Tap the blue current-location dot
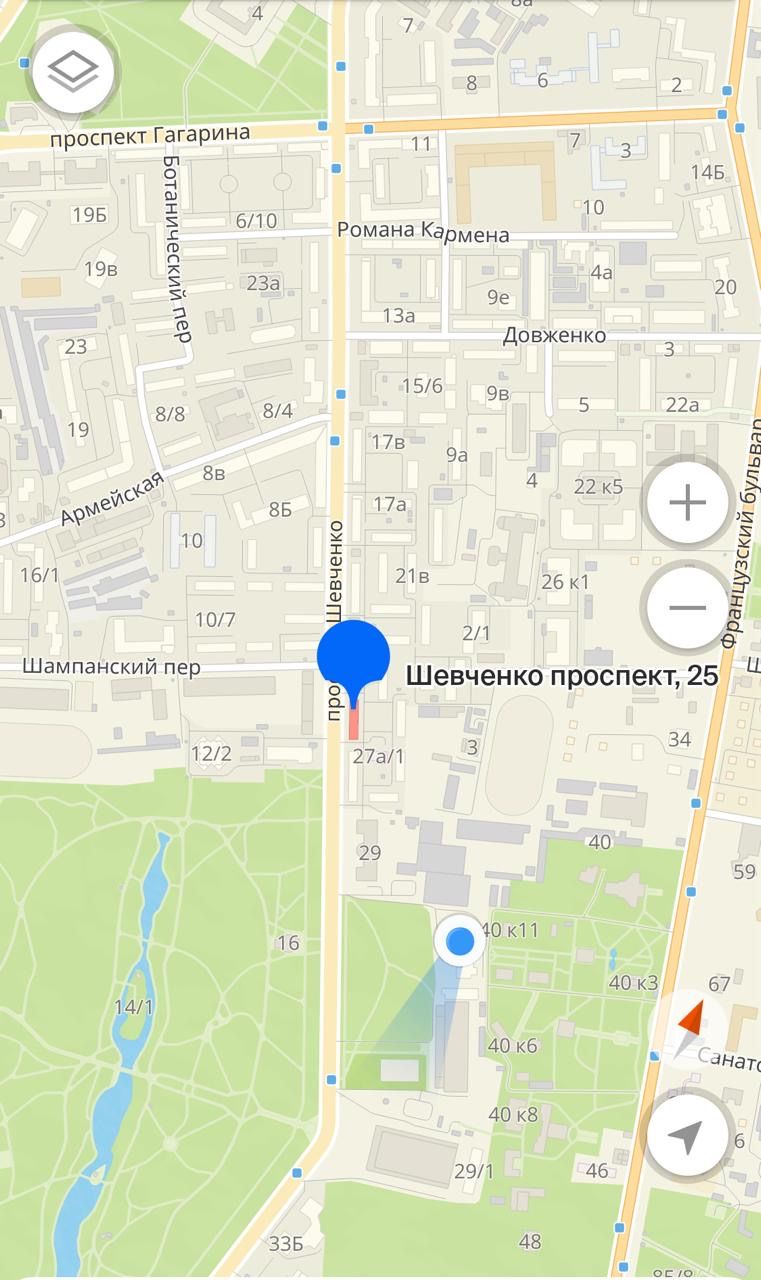 coord(460,941)
